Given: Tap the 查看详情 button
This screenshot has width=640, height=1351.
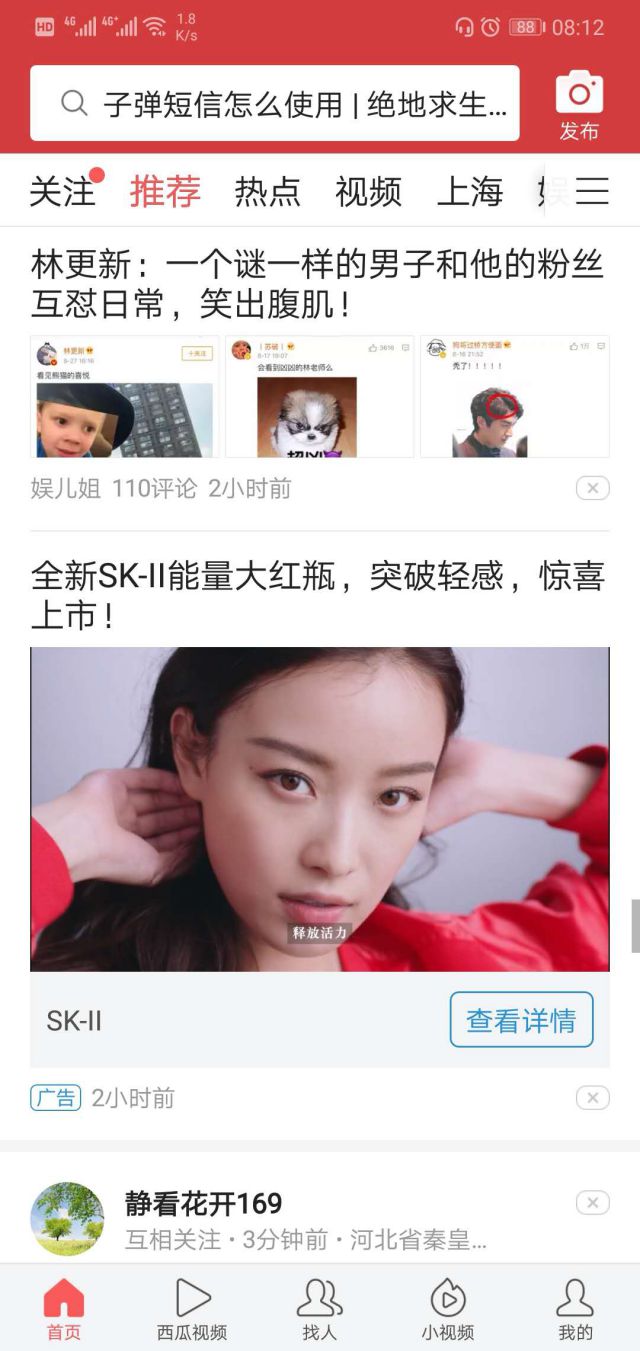Looking at the screenshot, I should point(521,1020).
